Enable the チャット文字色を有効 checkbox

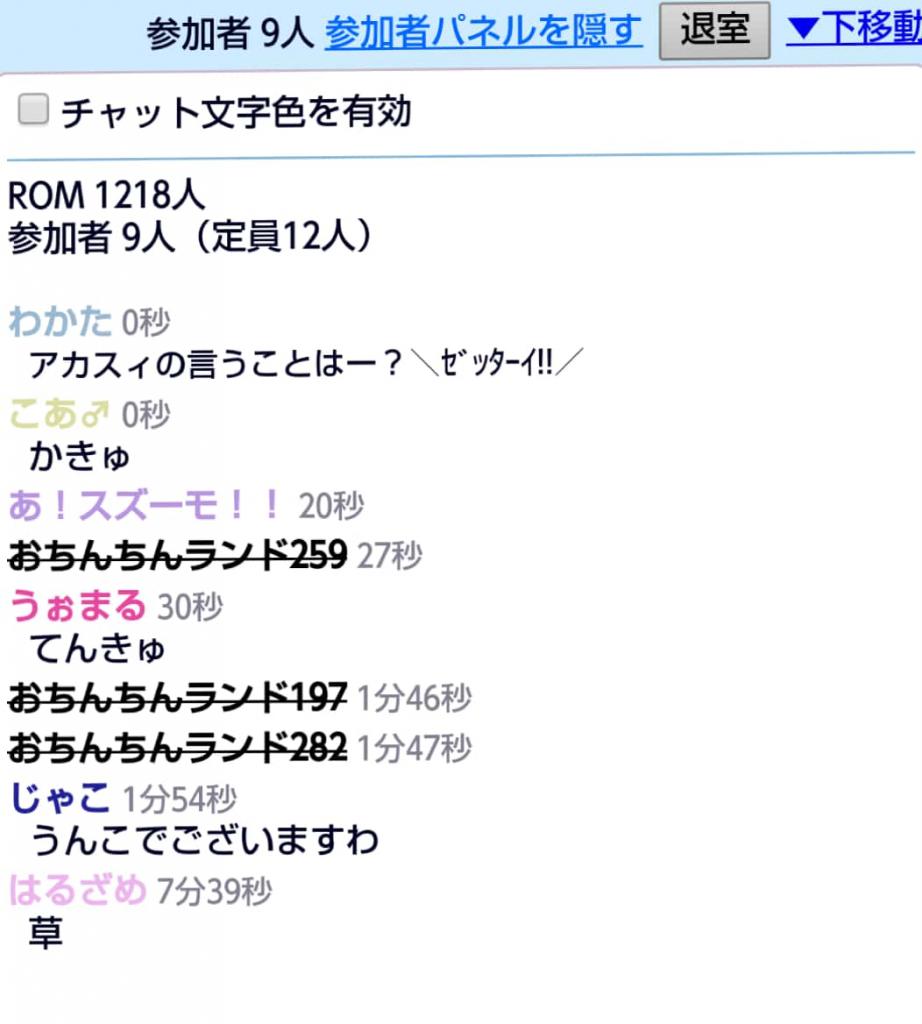(34, 110)
